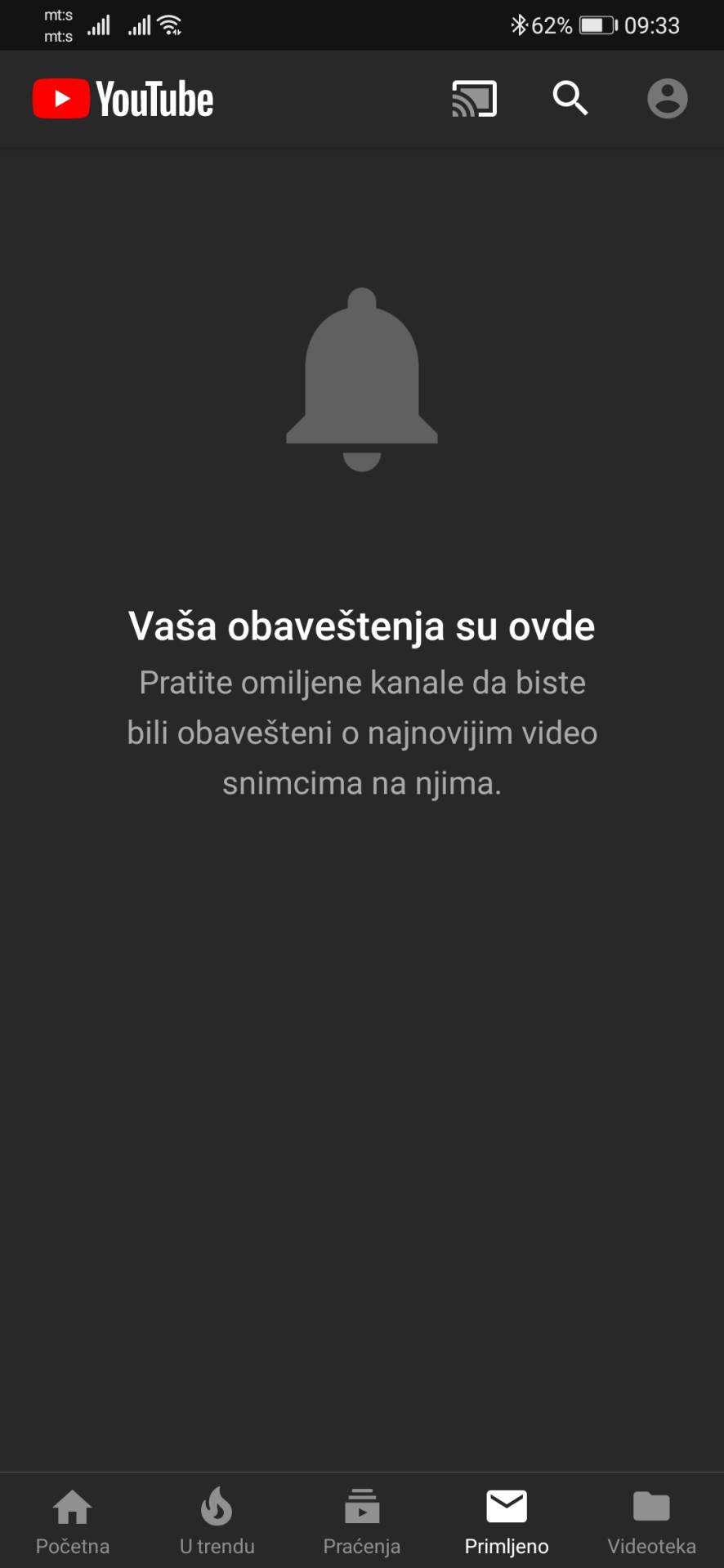Select the search magnifier icon
Viewport: 724px width, 1568px height.
click(570, 98)
